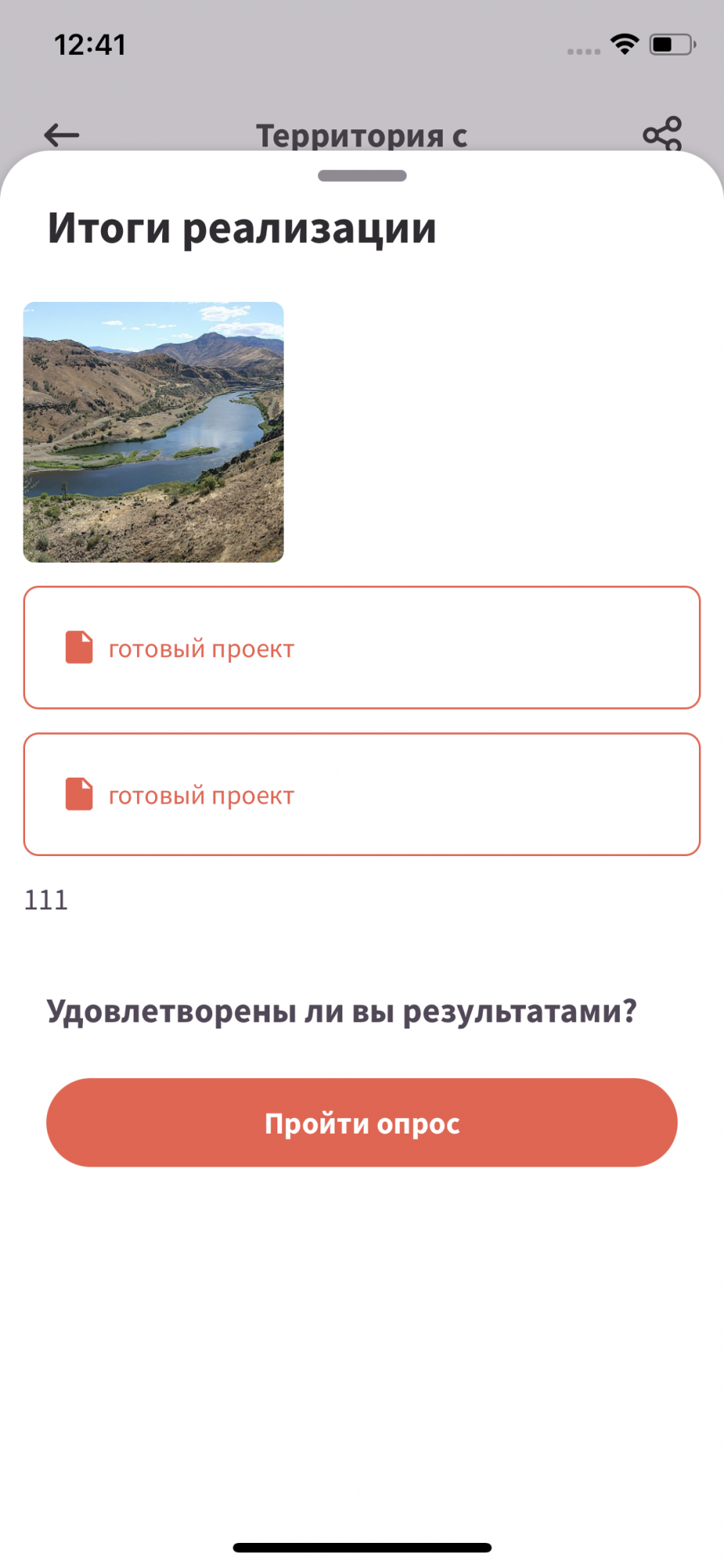Open the first «готовый проект» file
This screenshot has height=1568, width=724.
(x=361, y=648)
